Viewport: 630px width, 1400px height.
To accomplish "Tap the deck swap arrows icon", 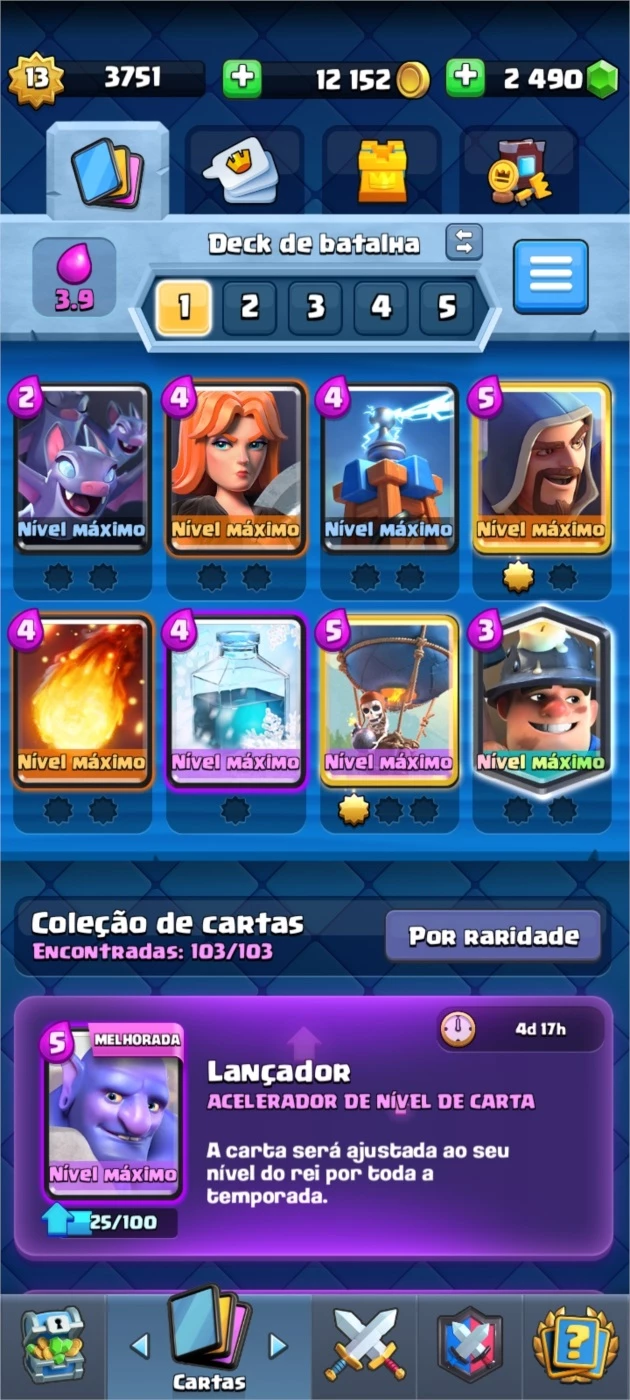I will tap(464, 242).
